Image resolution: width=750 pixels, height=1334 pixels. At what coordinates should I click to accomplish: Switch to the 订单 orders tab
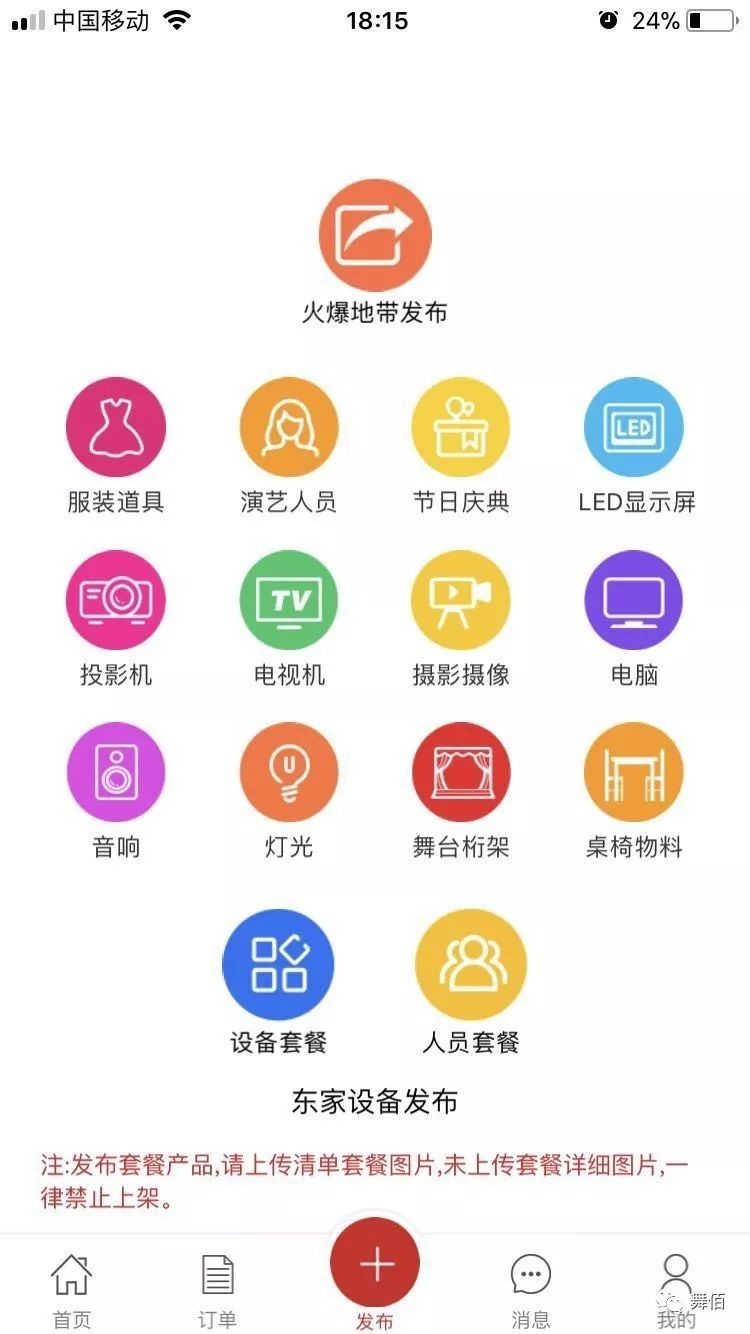tap(217, 1288)
